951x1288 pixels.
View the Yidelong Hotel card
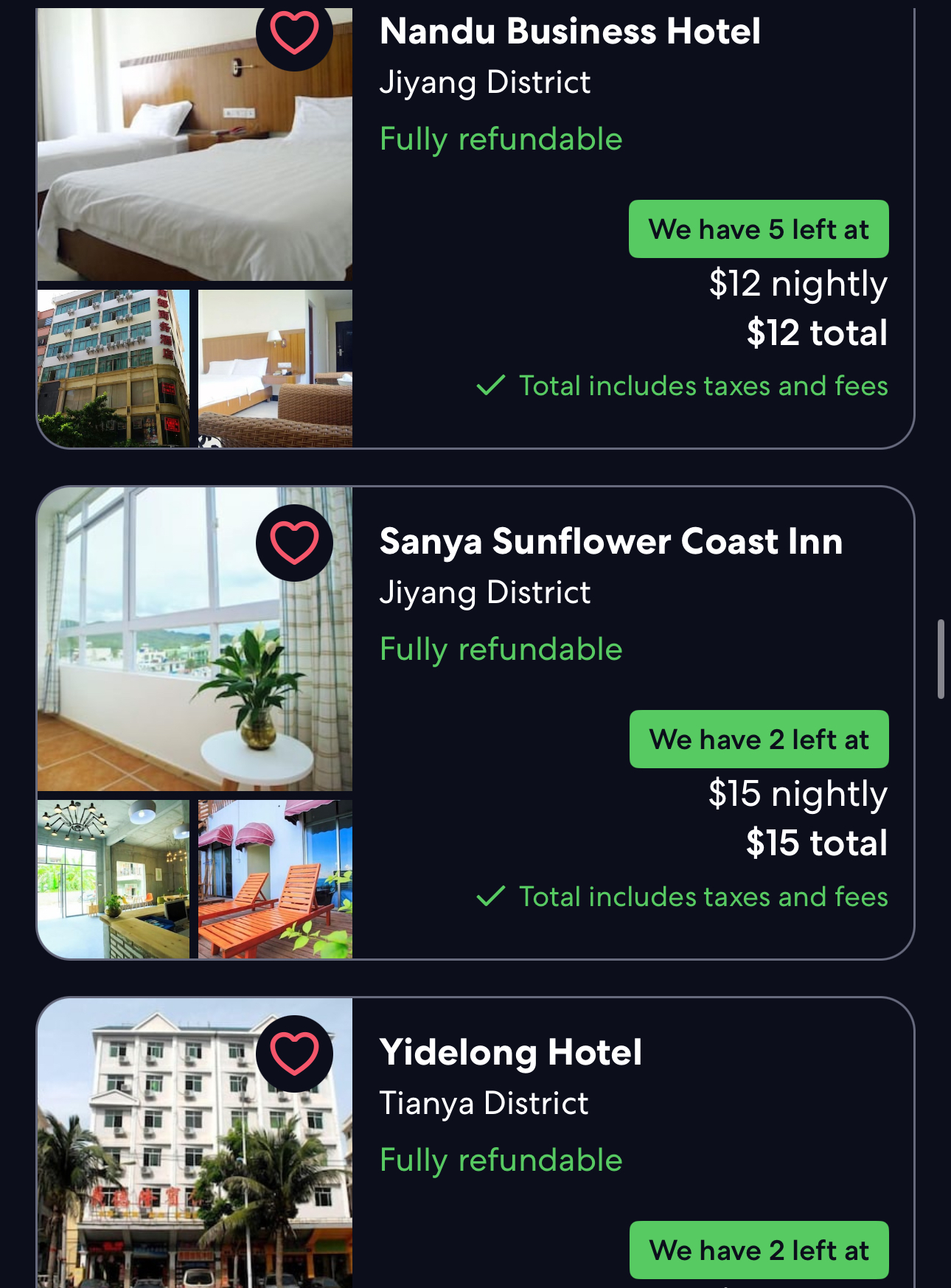[510, 1052]
